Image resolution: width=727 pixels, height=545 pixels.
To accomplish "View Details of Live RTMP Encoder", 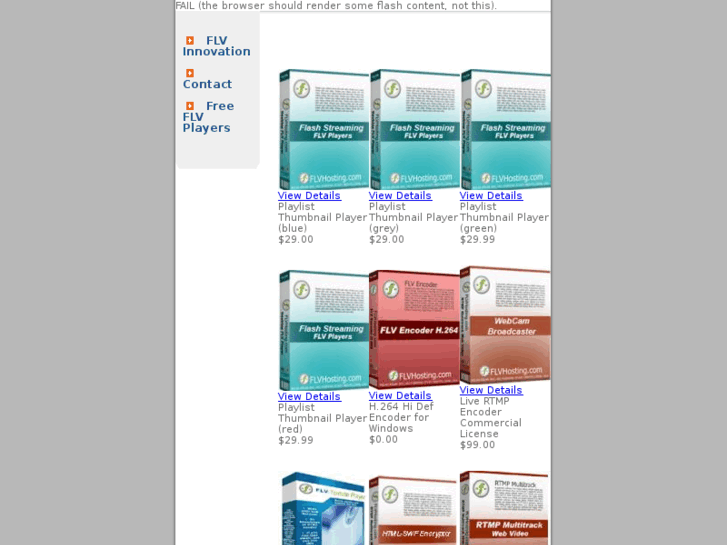I will (x=491, y=391).
